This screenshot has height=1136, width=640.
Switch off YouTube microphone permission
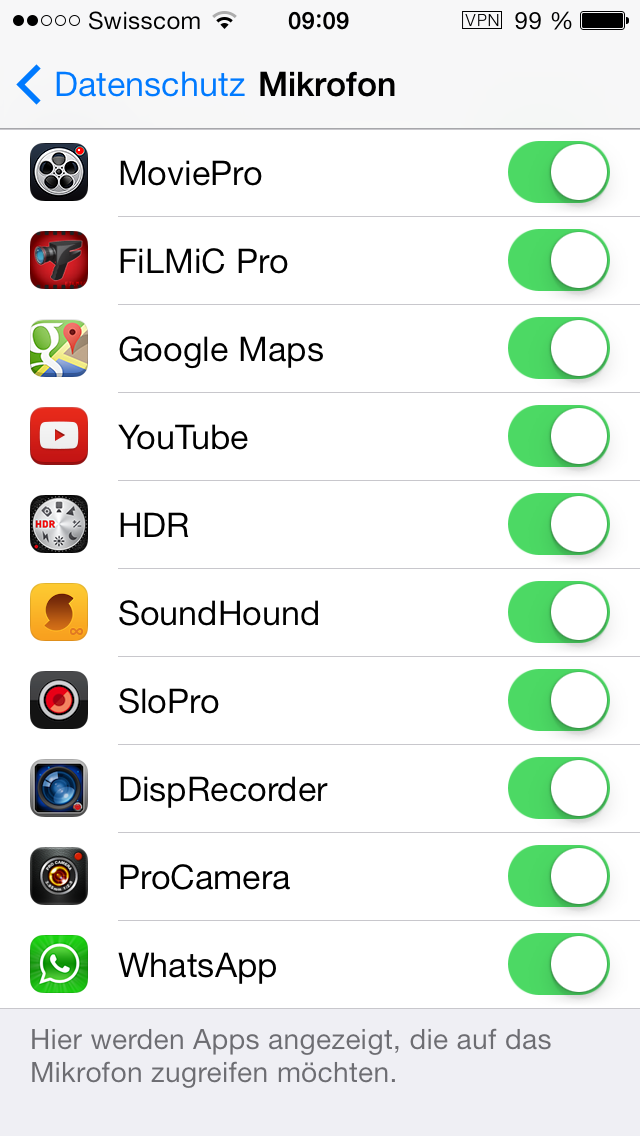[559, 436]
